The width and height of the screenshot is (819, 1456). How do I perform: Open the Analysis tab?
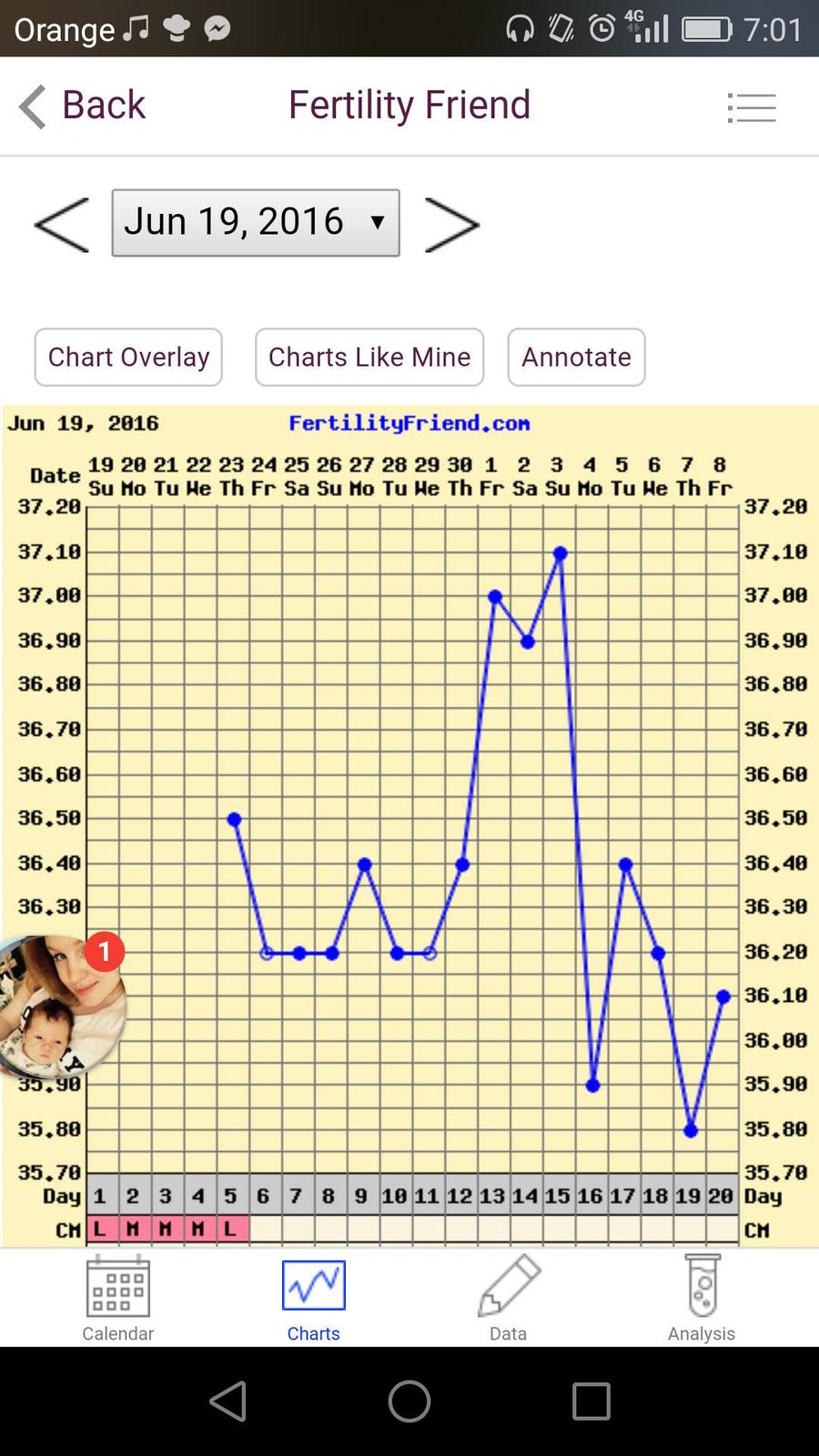(702, 1299)
